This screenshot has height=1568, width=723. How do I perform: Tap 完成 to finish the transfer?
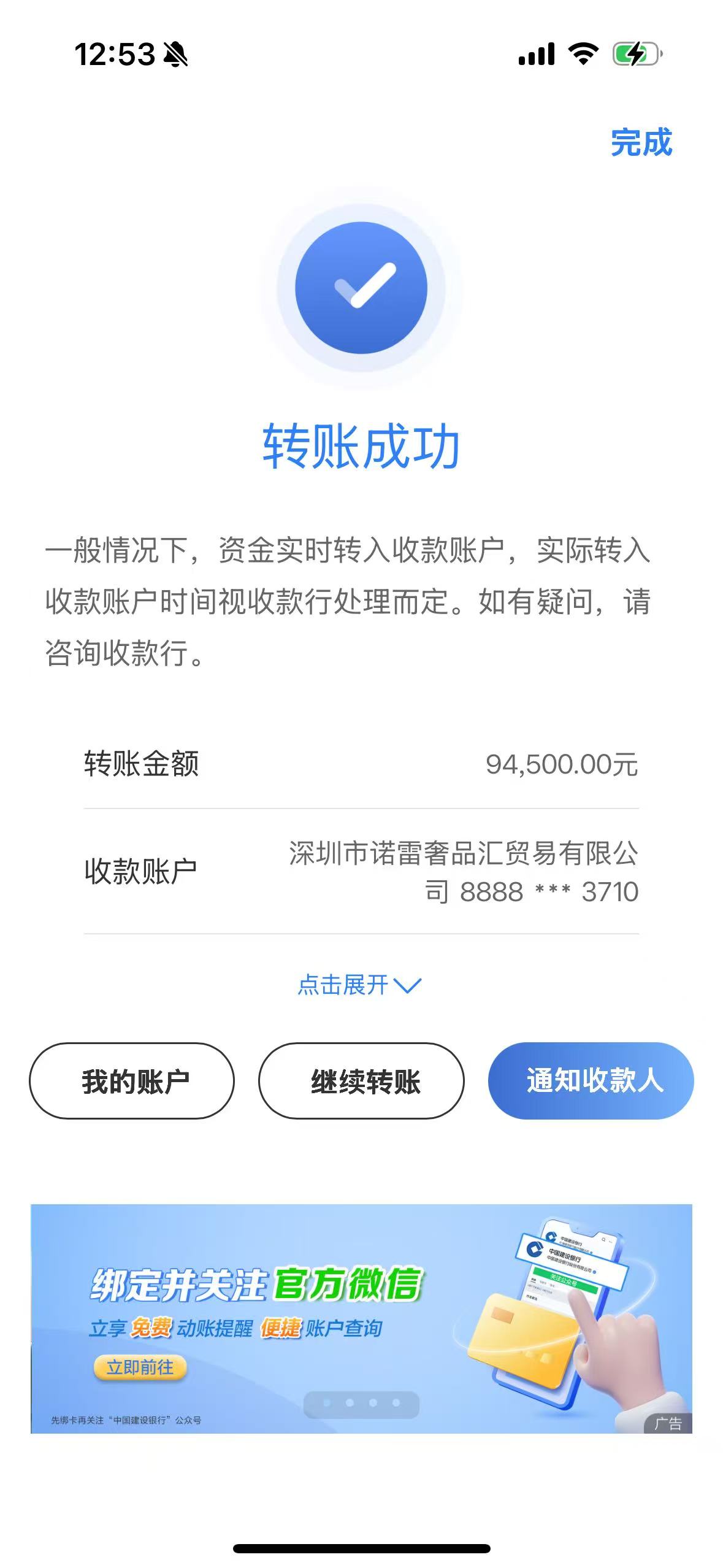tap(641, 143)
